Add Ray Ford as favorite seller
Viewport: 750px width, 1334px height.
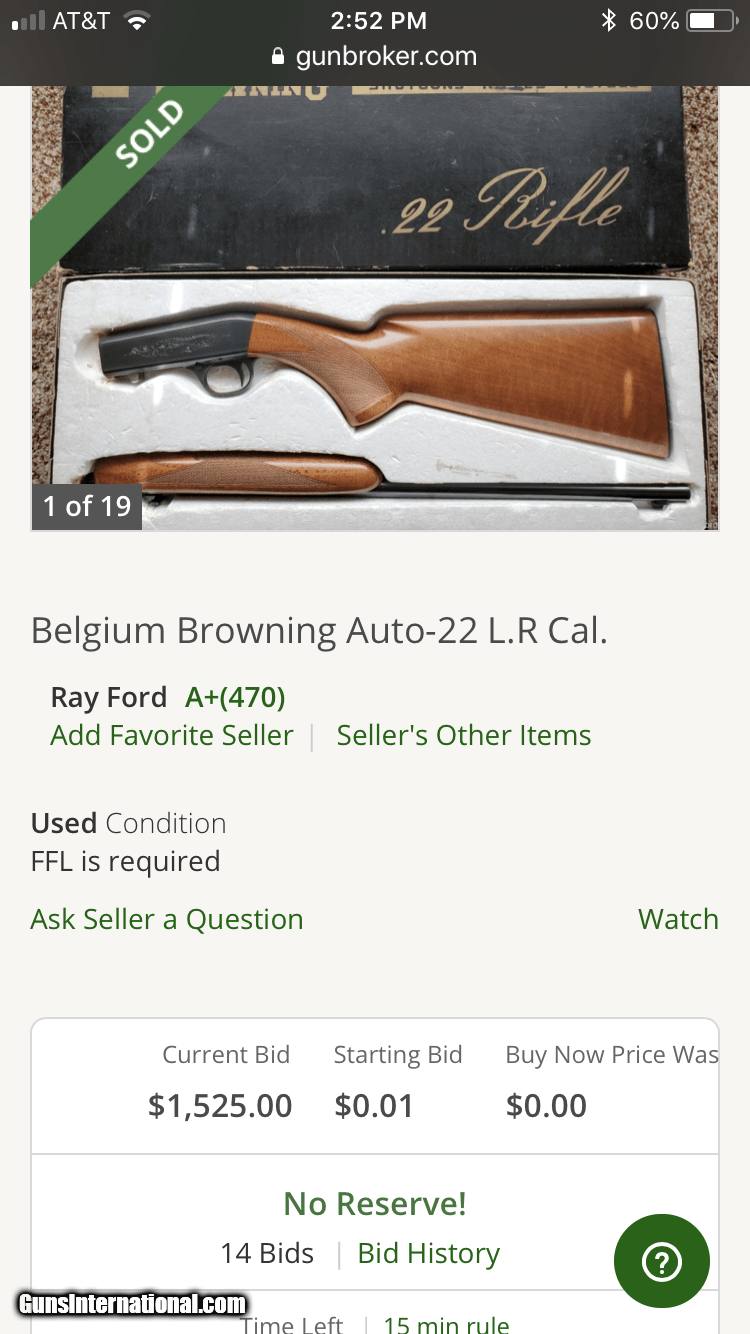pos(172,735)
